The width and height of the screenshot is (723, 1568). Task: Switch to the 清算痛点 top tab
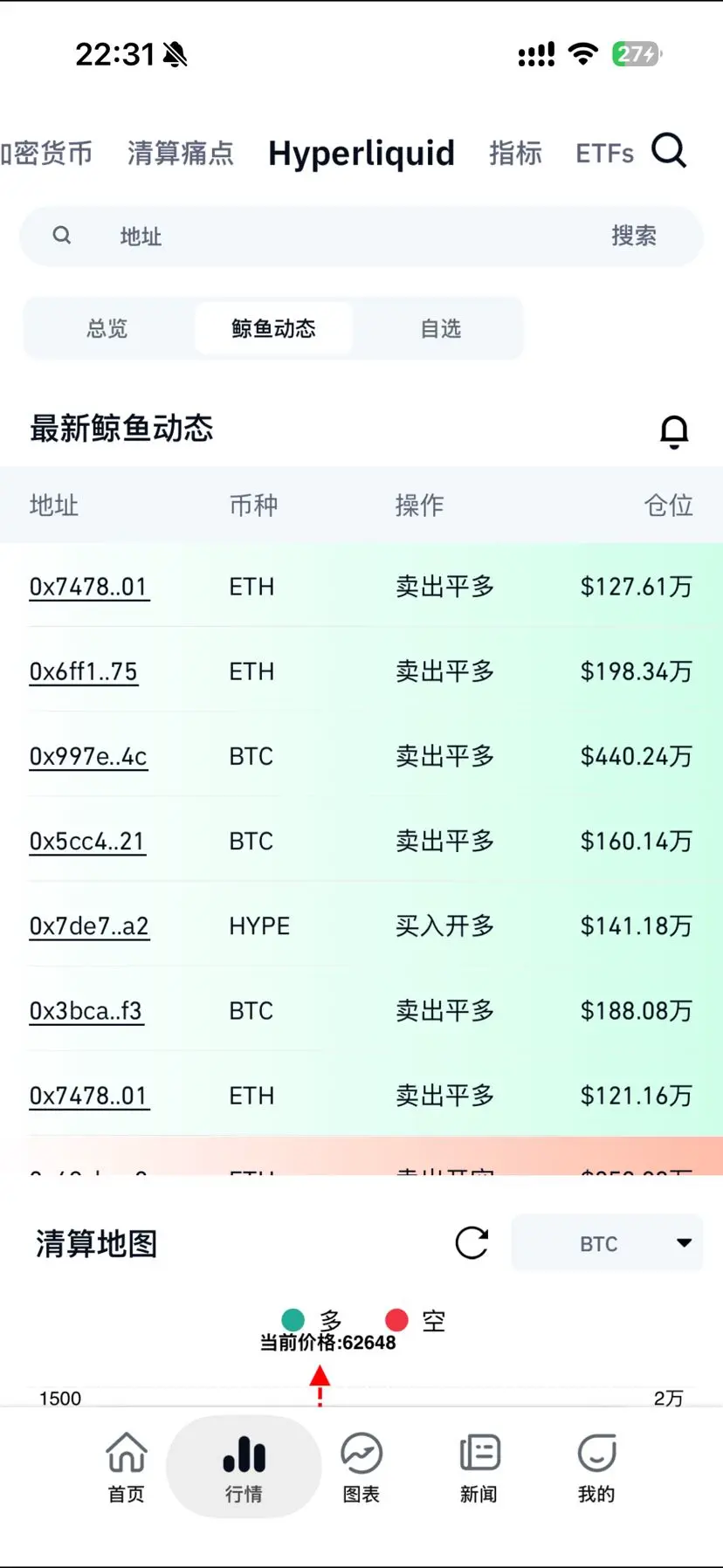coord(181,154)
